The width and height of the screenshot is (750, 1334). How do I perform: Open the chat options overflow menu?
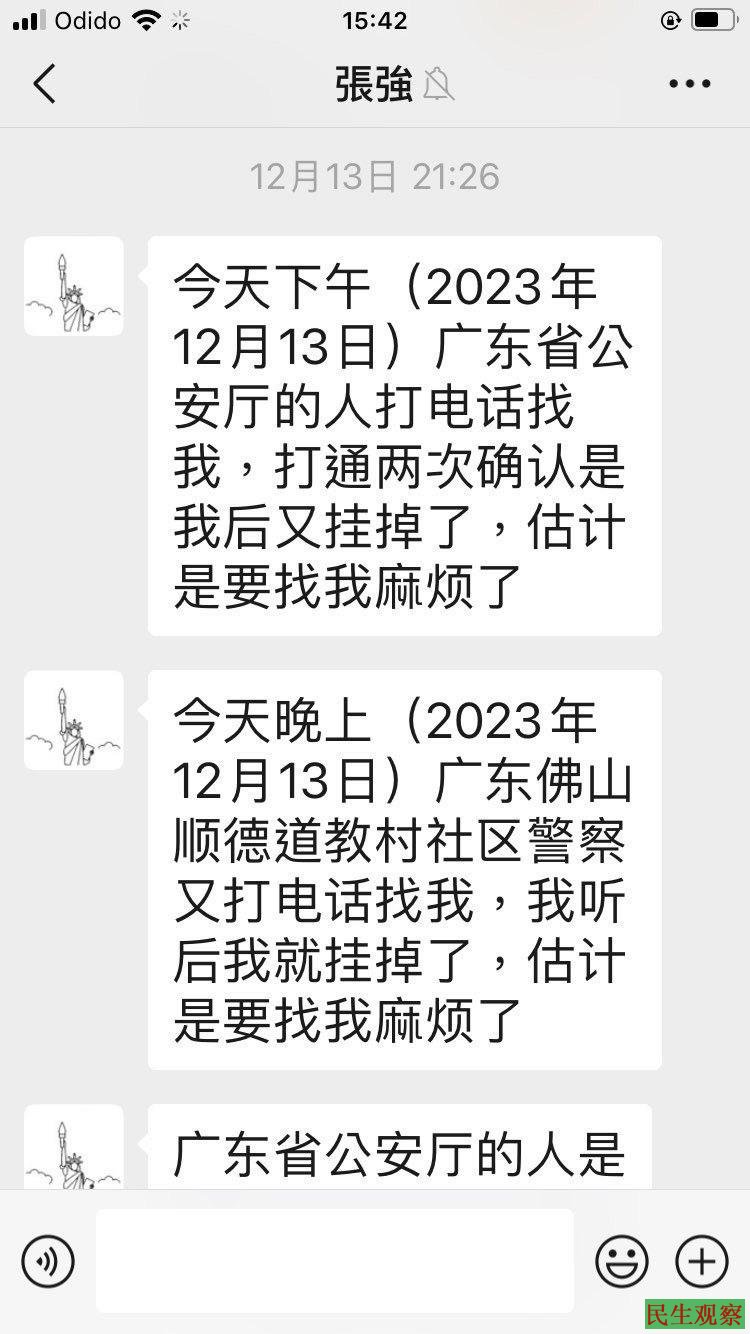[689, 84]
